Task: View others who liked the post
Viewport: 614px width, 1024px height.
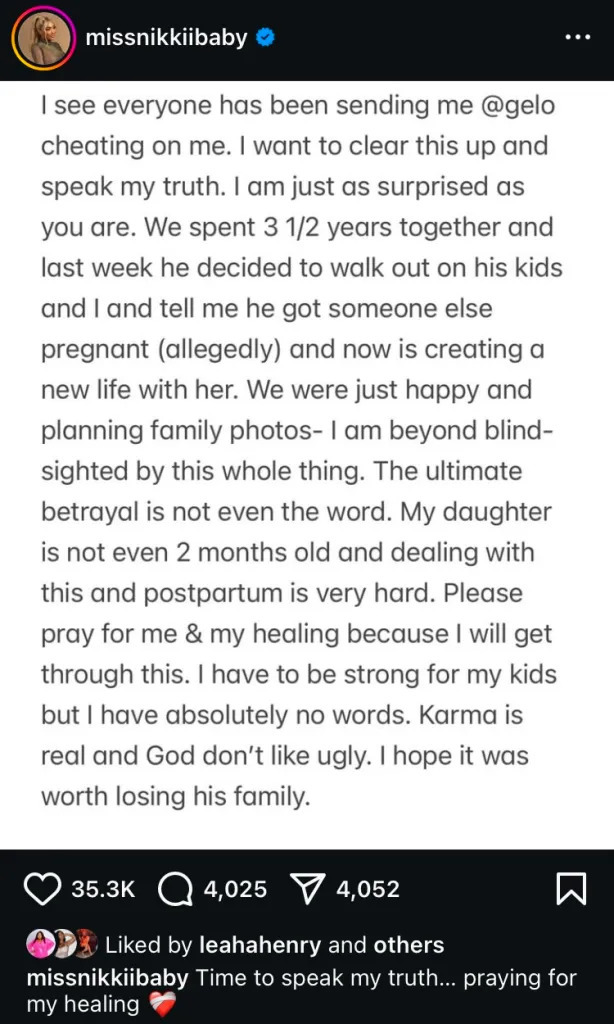Action: click(408, 945)
